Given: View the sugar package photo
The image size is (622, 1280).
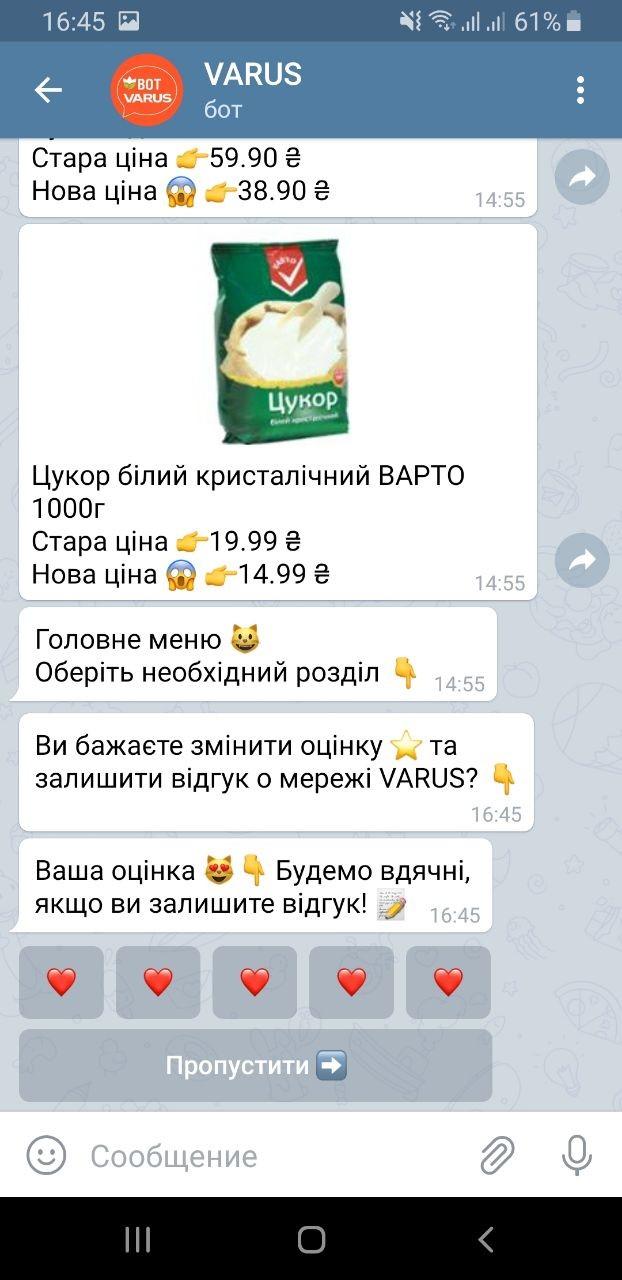Looking at the screenshot, I should [278, 341].
